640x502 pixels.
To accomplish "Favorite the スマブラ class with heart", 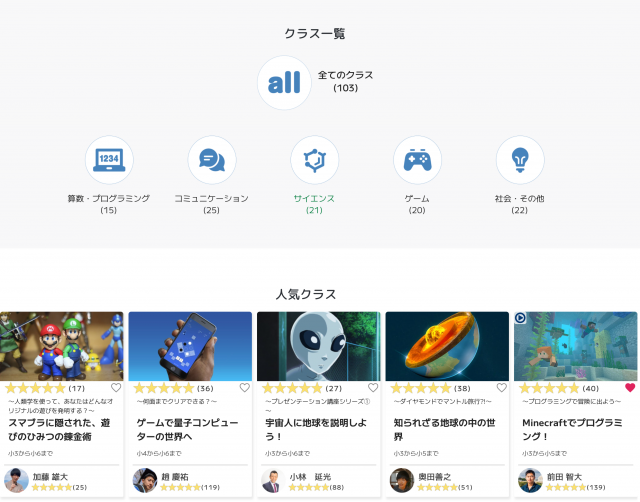I will coord(116,388).
